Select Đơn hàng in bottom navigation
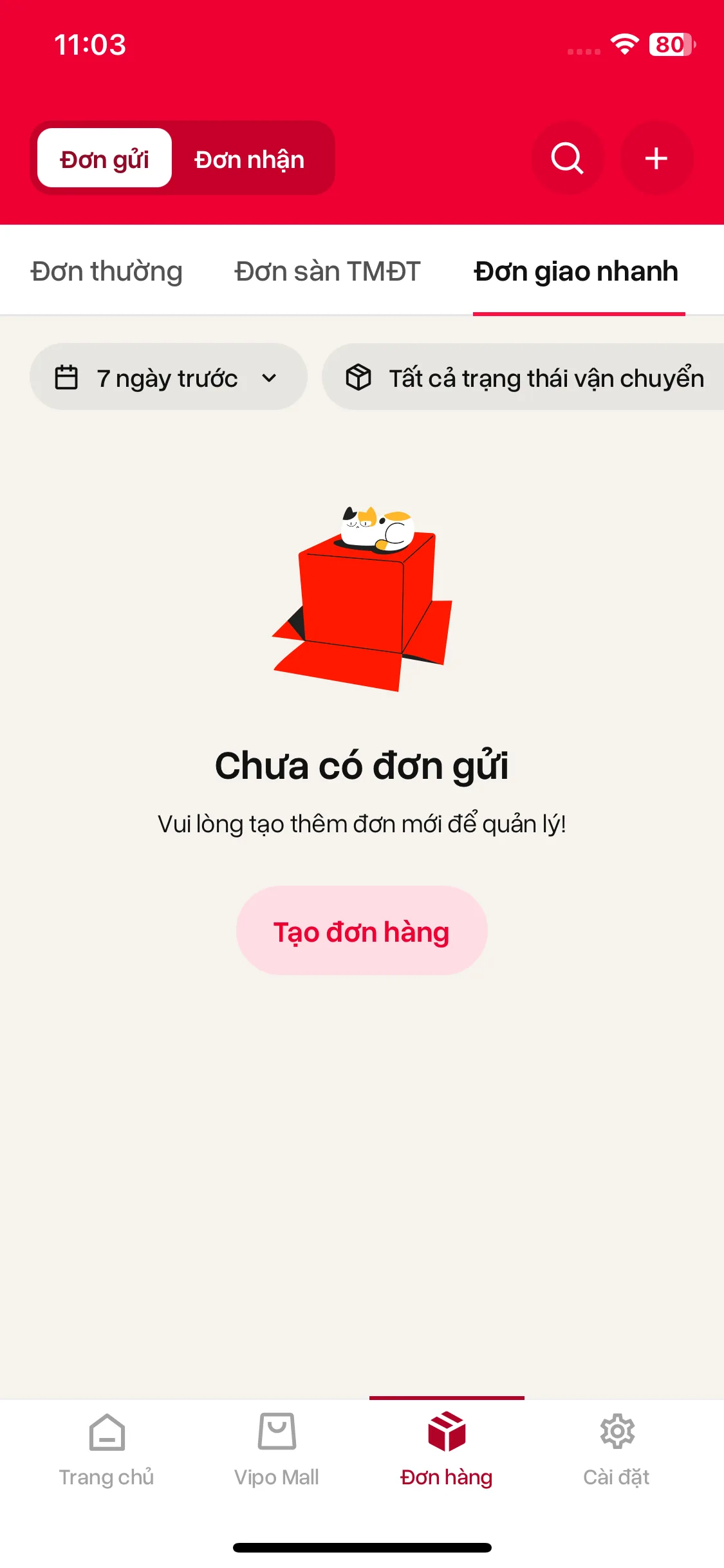The image size is (724, 1568). click(x=446, y=1450)
